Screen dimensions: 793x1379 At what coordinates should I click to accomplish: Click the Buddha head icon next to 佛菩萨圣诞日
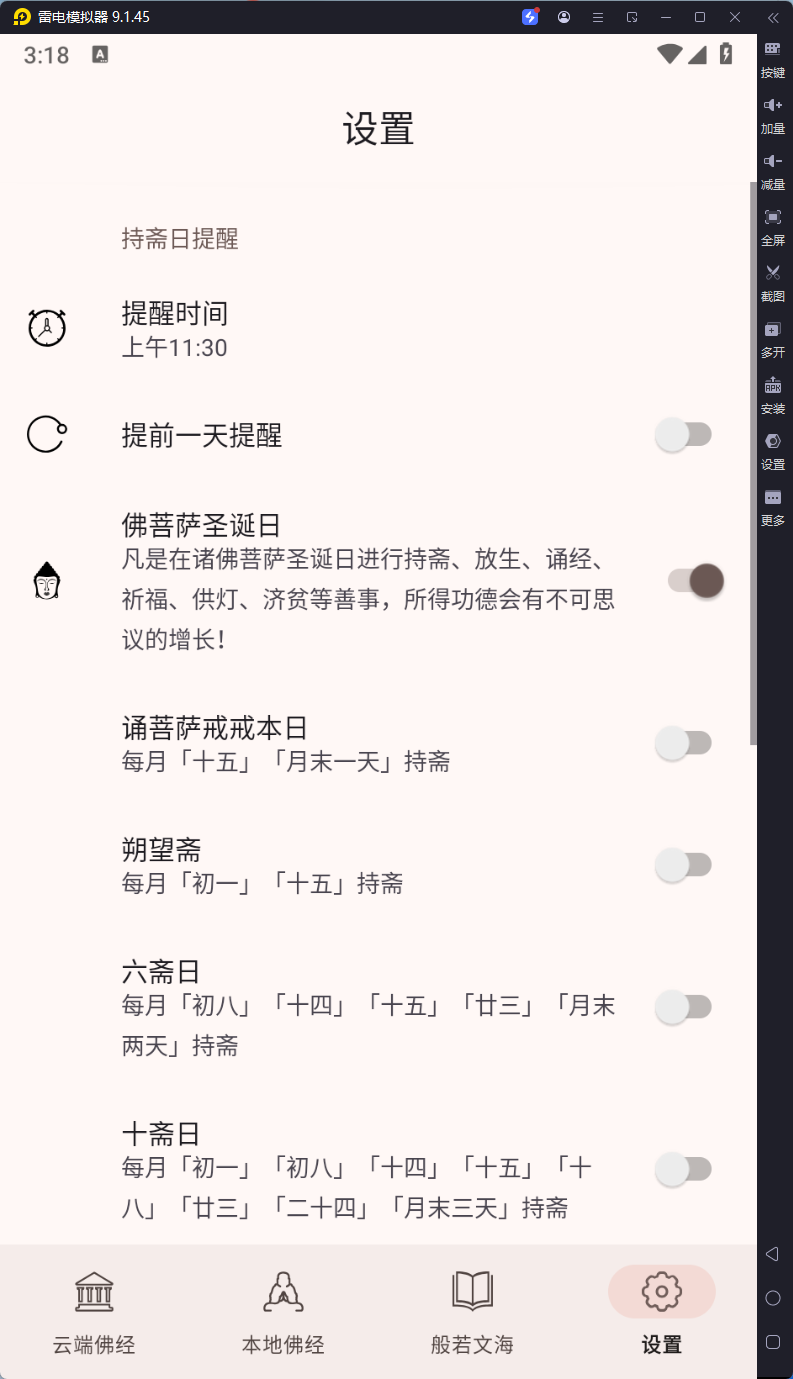click(46, 581)
